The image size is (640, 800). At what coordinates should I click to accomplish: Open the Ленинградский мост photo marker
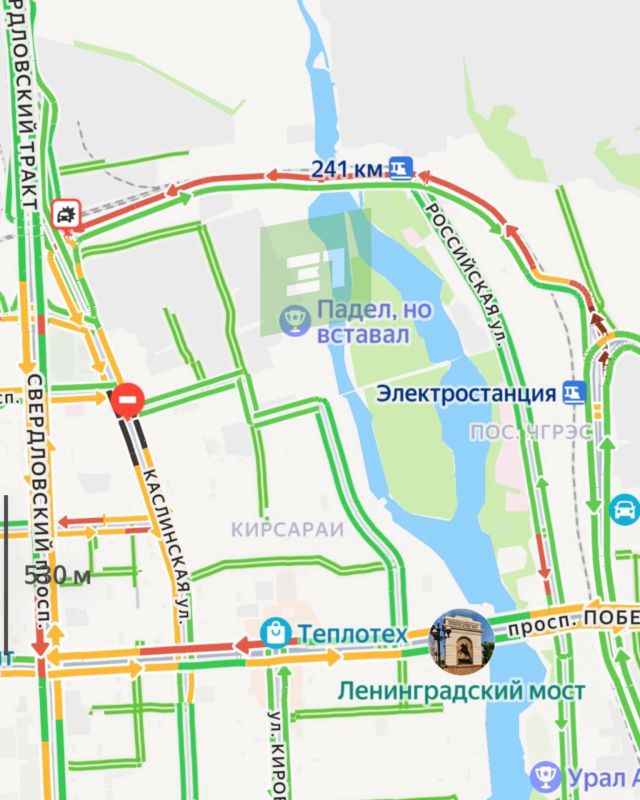coord(461,641)
